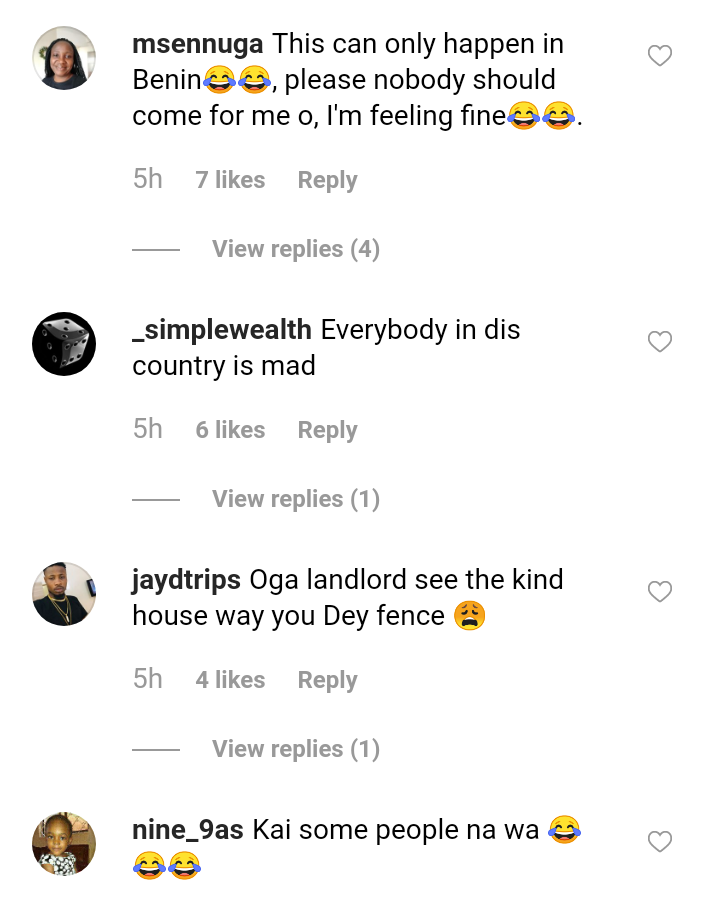Image resolution: width=720 pixels, height=906 pixels.
Task: See who liked msennuga's comment, 7 likes
Action: tap(230, 180)
